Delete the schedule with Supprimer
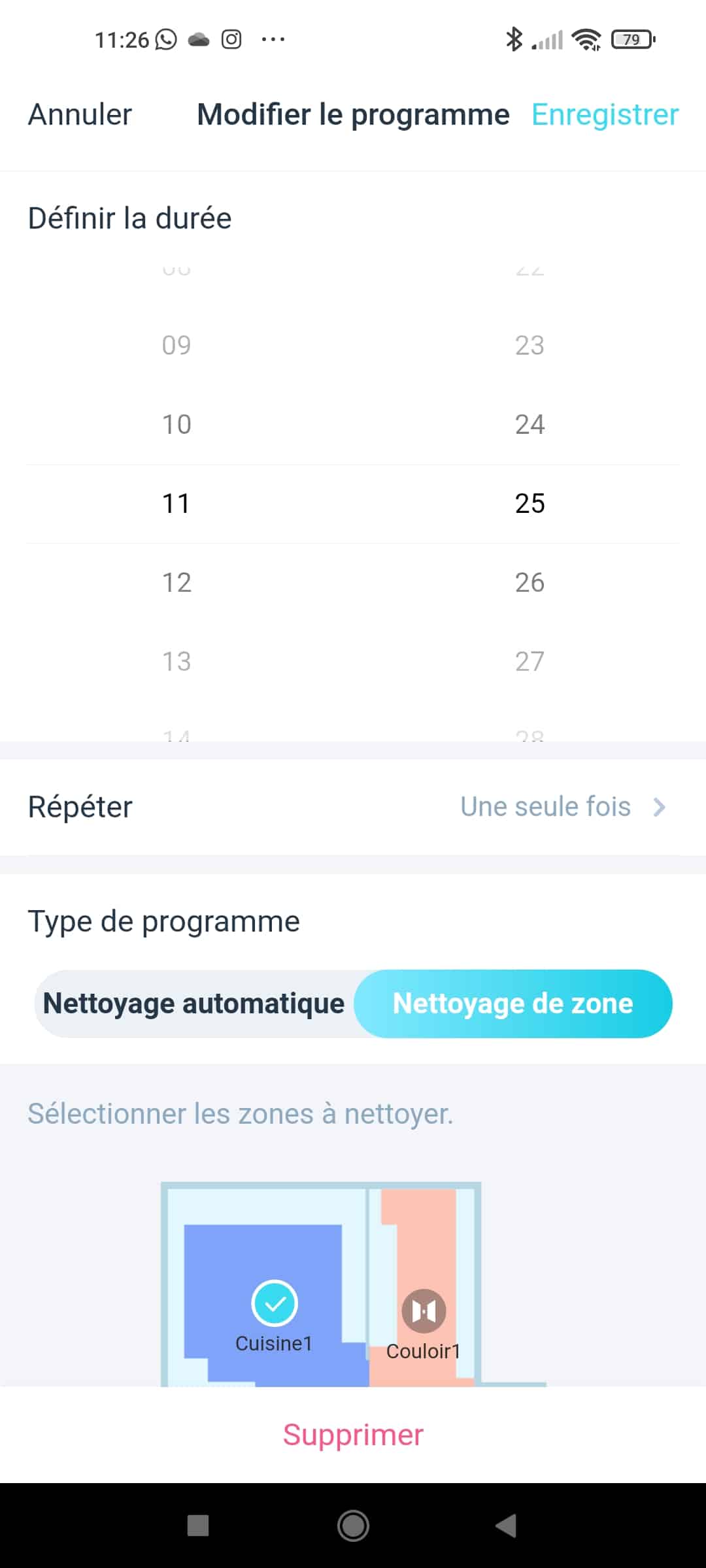This screenshot has width=706, height=1568. [353, 1435]
